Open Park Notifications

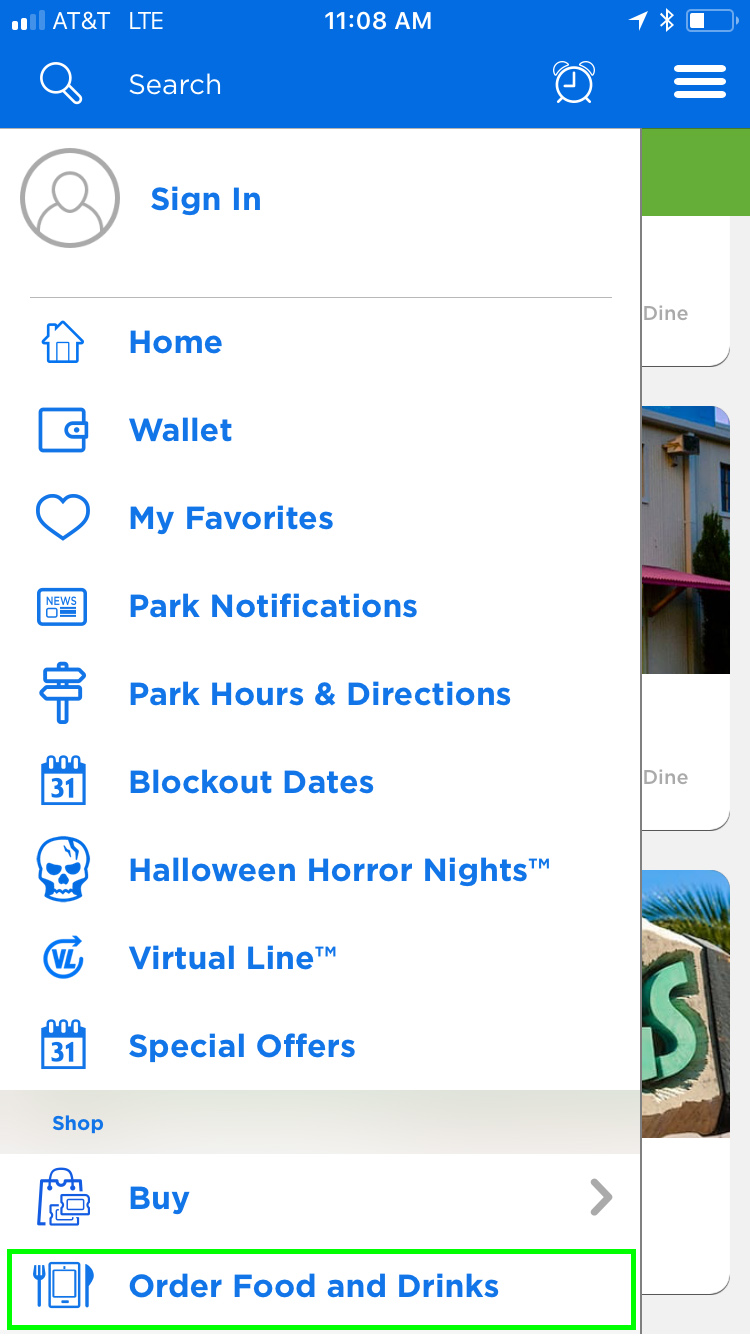click(x=273, y=606)
